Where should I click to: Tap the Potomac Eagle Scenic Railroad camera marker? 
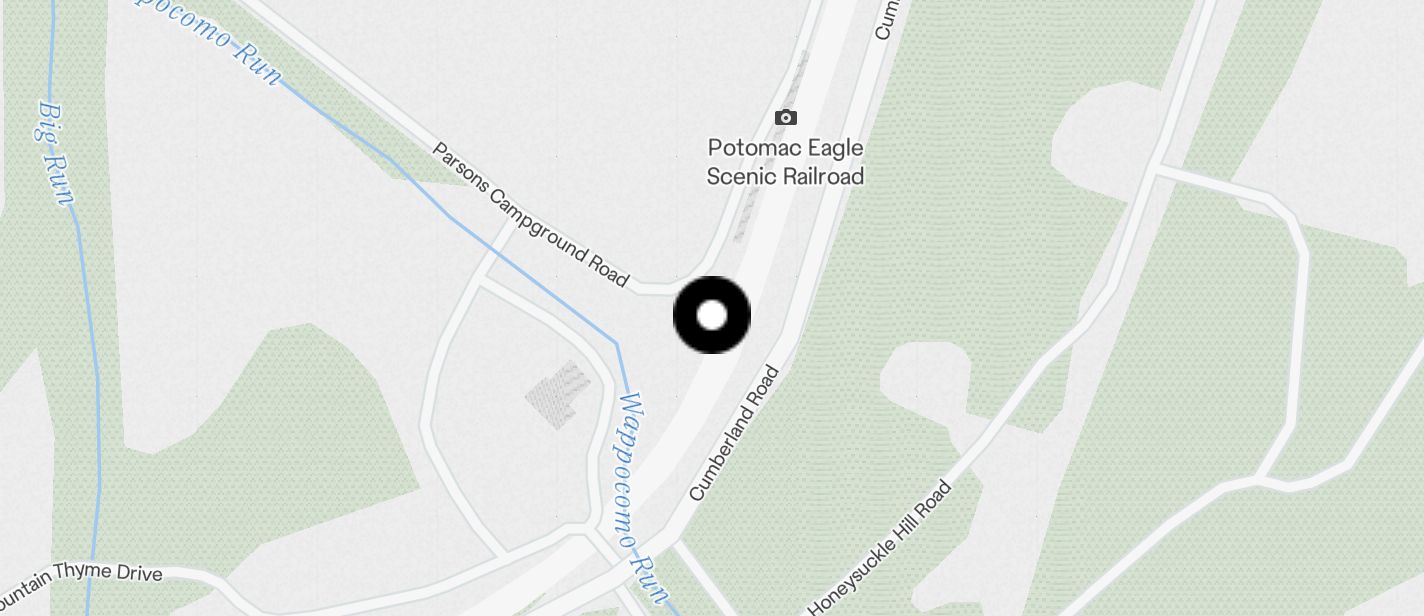[x=786, y=118]
